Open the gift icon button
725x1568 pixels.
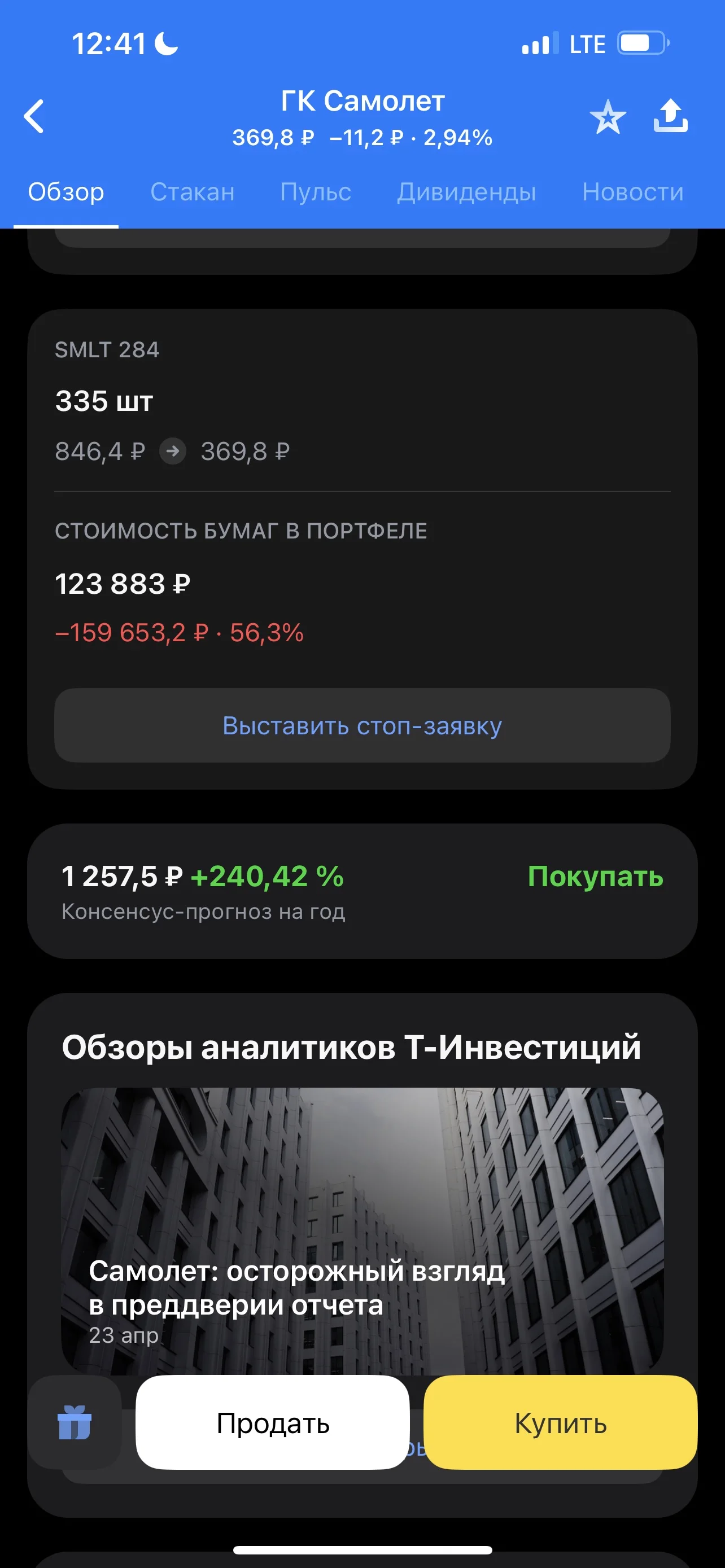(75, 1422)
